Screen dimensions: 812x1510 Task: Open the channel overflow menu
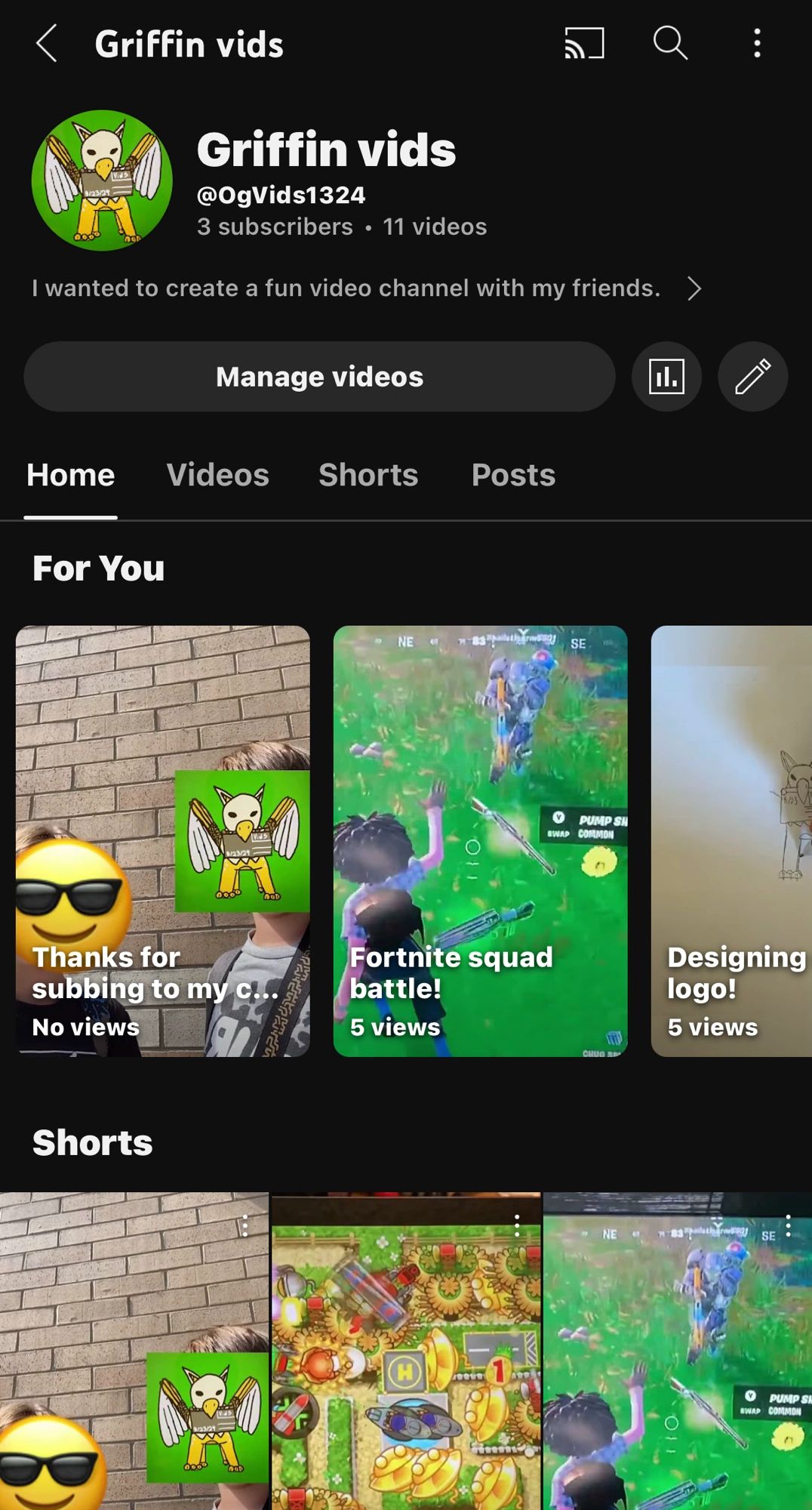click(757, 43)
